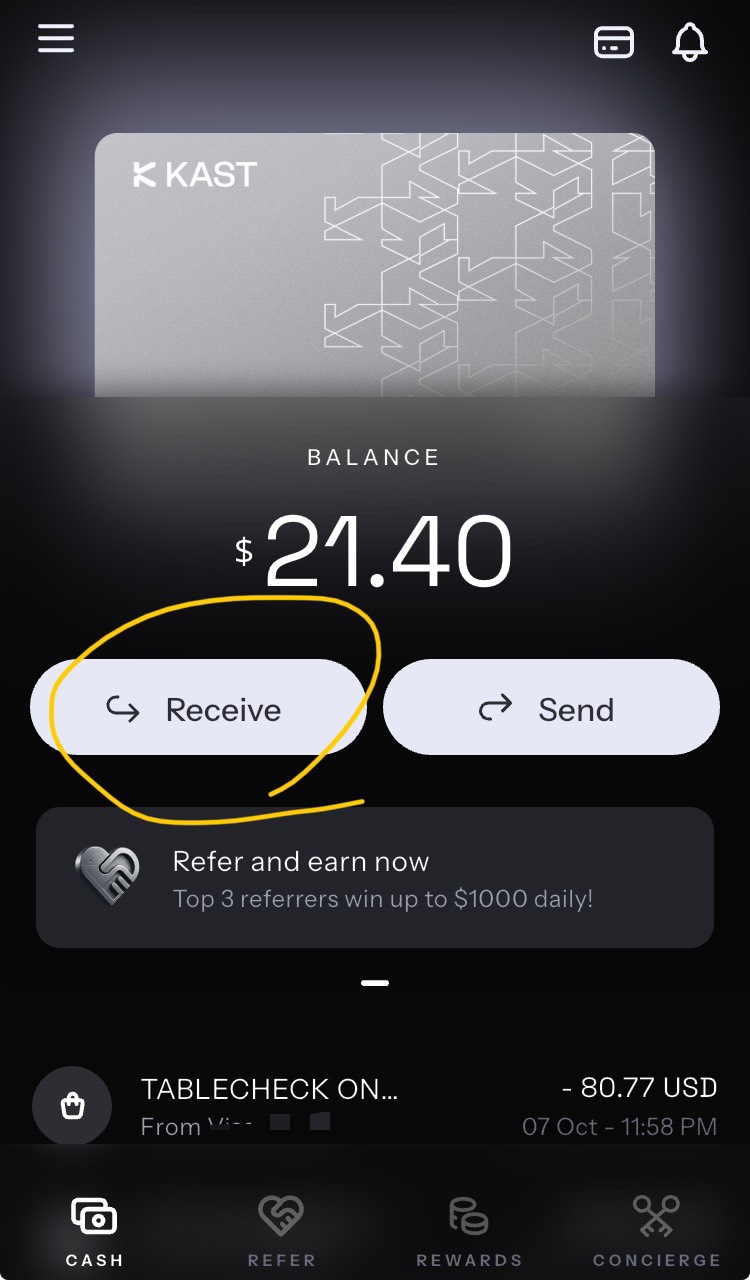Tap the Receive button
This screenshot has height=1280, width=750.
point(198,708)
